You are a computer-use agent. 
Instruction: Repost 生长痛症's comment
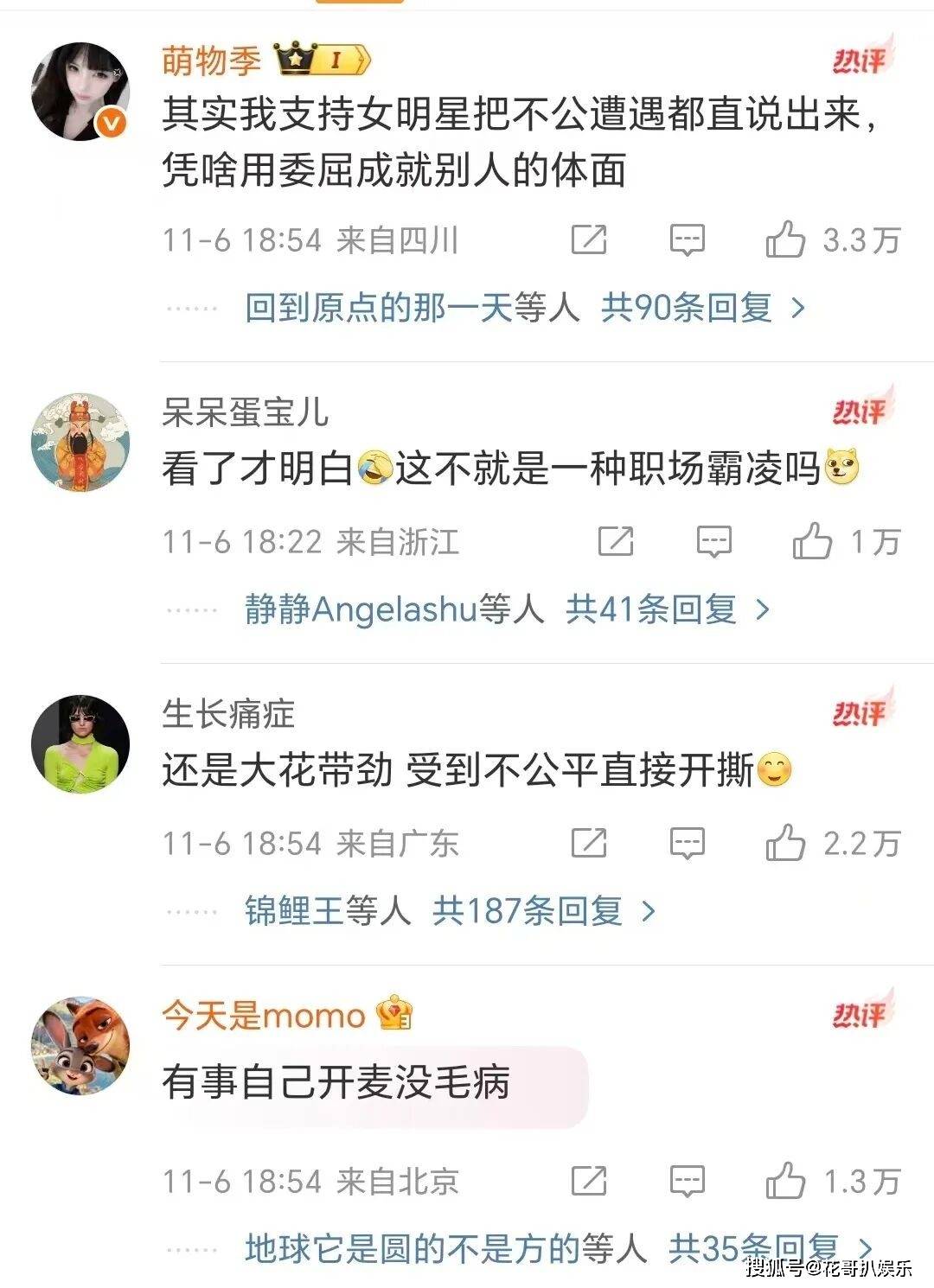(589, 843)
